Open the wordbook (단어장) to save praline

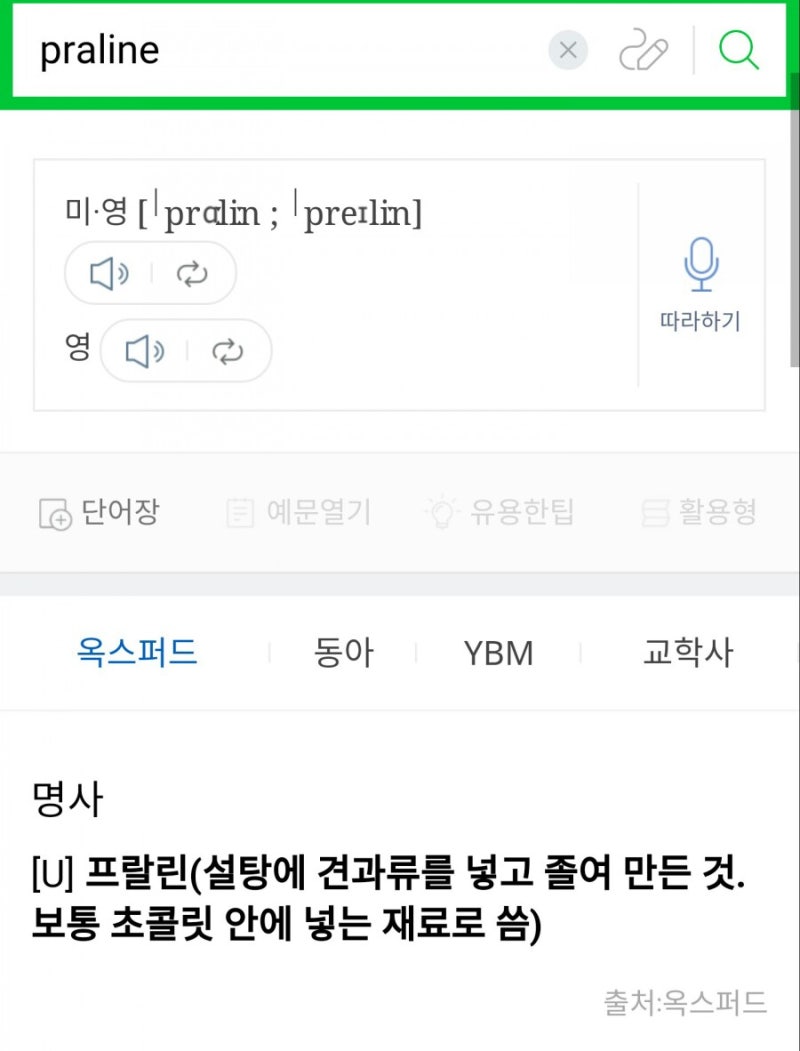[97, 512]
